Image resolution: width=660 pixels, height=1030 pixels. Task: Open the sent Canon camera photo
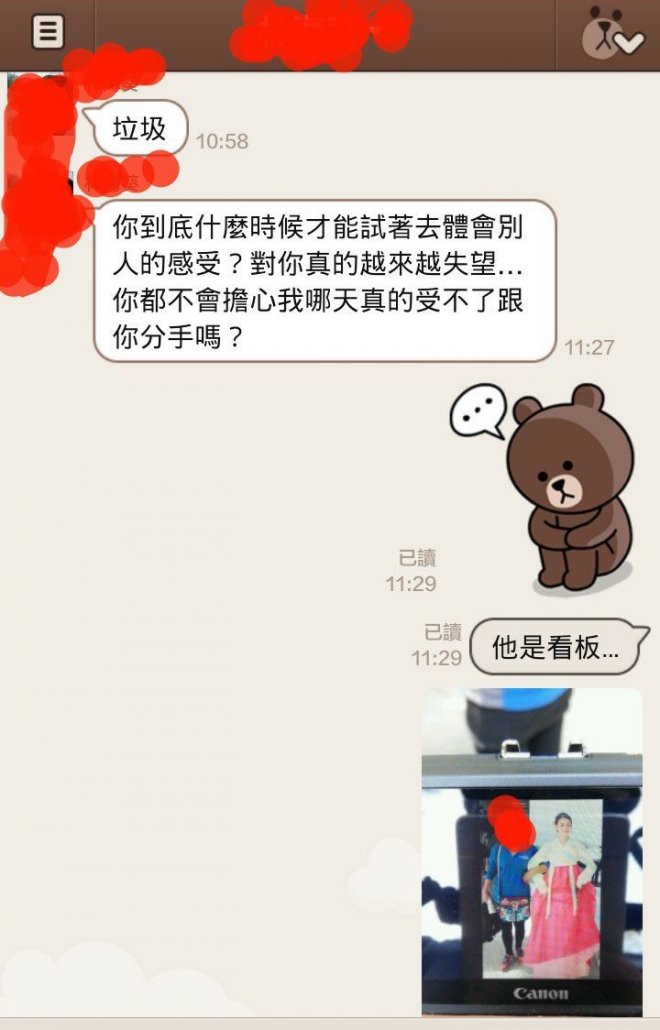pyautogui.click(x=531, y=850)
